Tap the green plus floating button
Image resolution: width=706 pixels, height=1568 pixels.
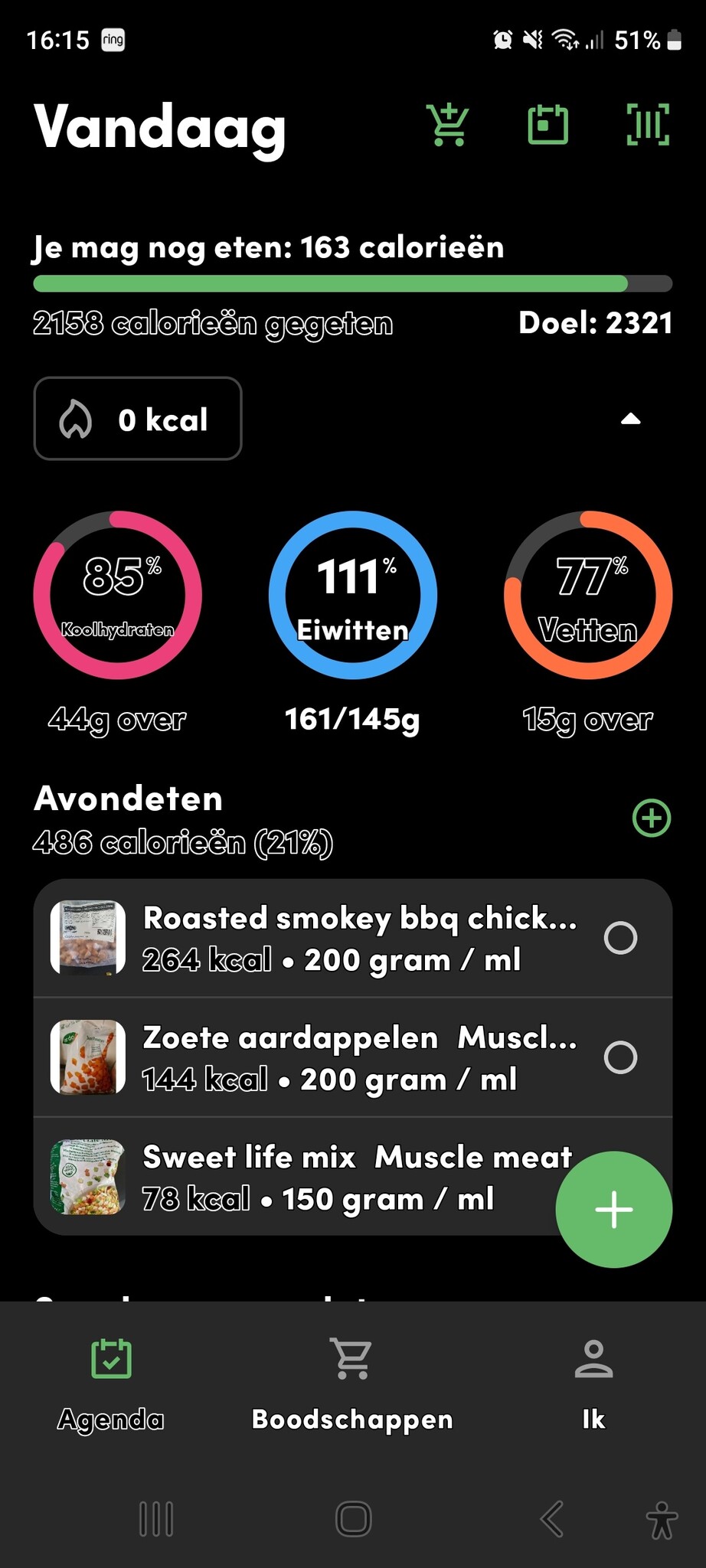click(614, 1210)
